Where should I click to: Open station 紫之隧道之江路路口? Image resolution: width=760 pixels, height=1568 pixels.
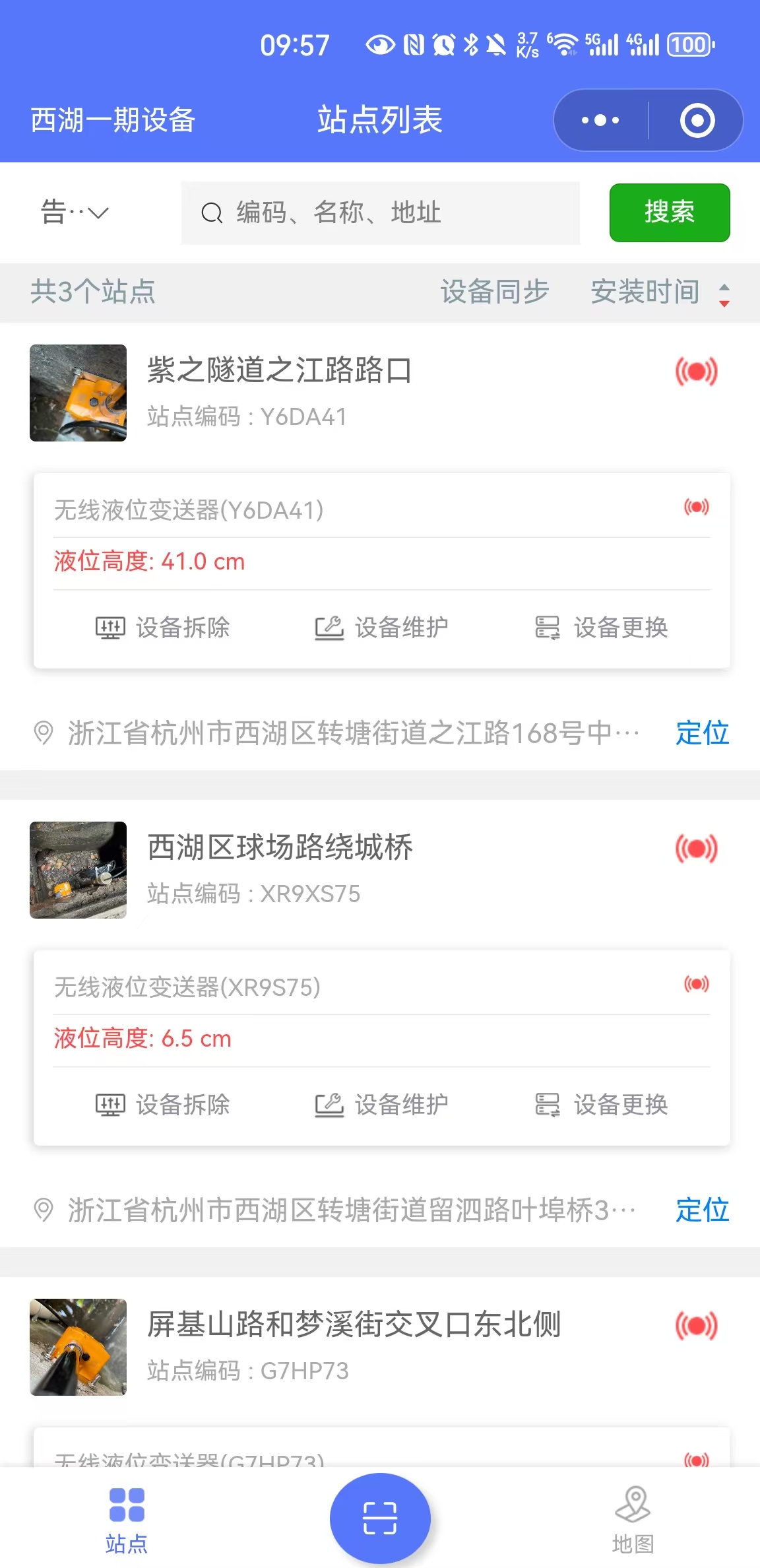279,370
